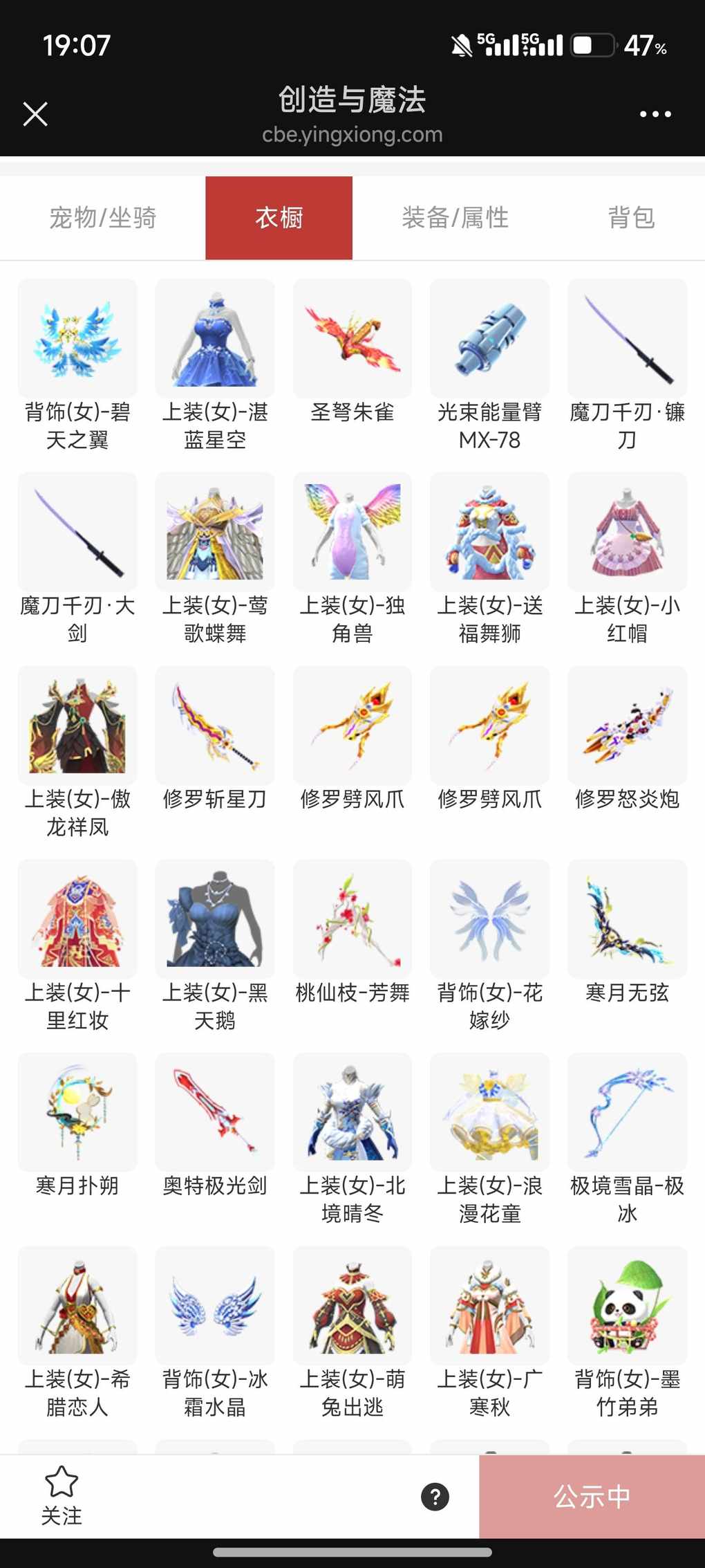Switch to the 背包 tab
Image resolution: width=705 pixels, height=1568 pixels.
630,218
